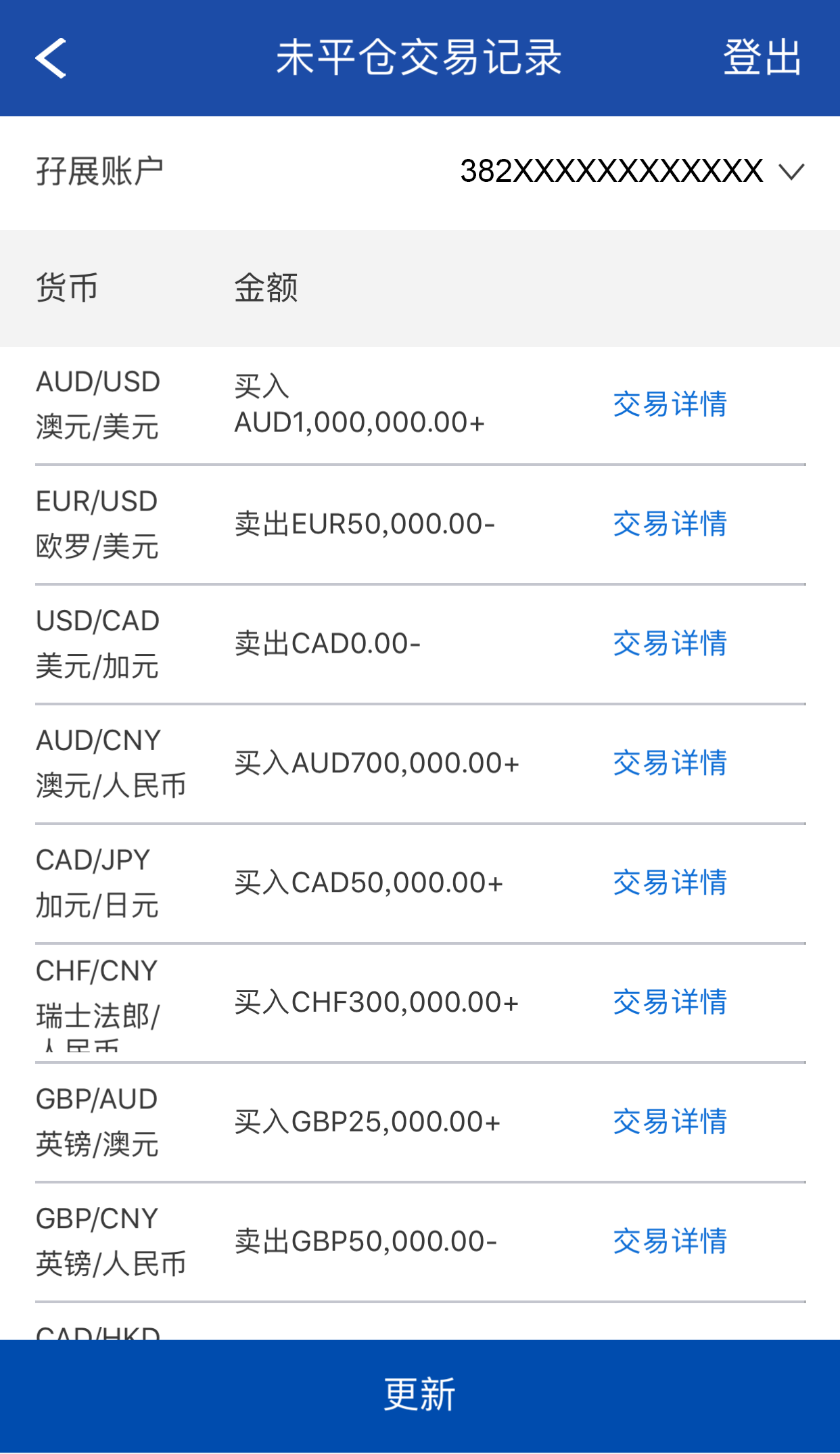Go back using the top-left arrow
840x1454 pixels.
pos(51,58)
